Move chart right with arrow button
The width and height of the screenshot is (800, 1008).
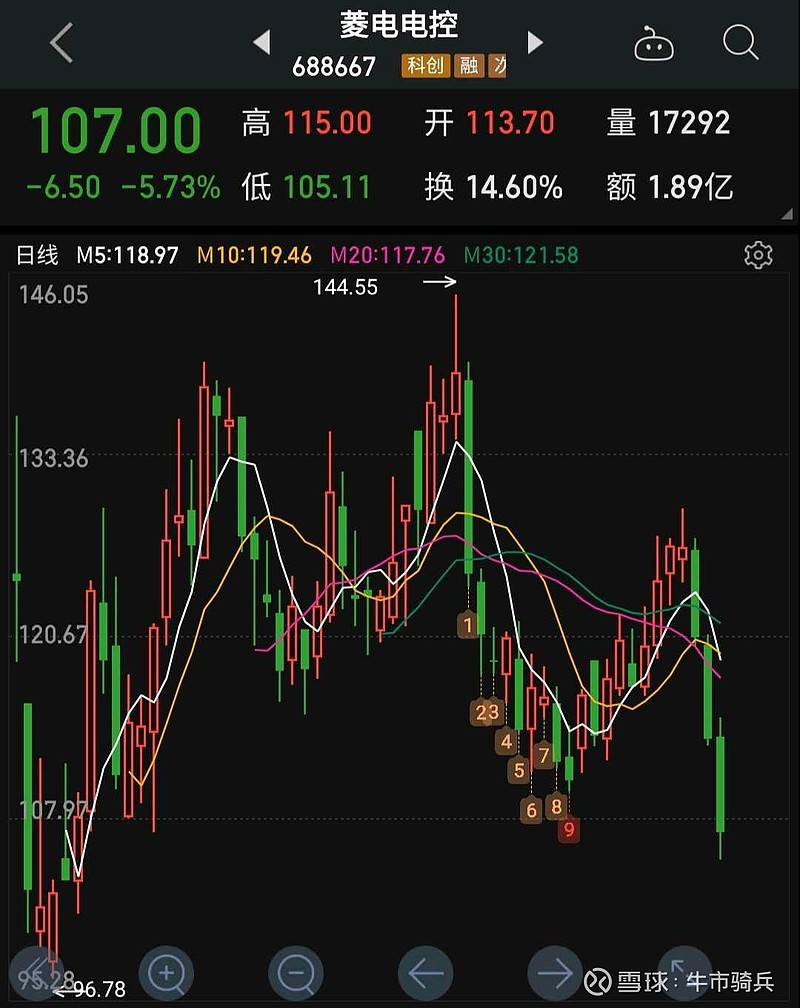(x=555, y=971)
